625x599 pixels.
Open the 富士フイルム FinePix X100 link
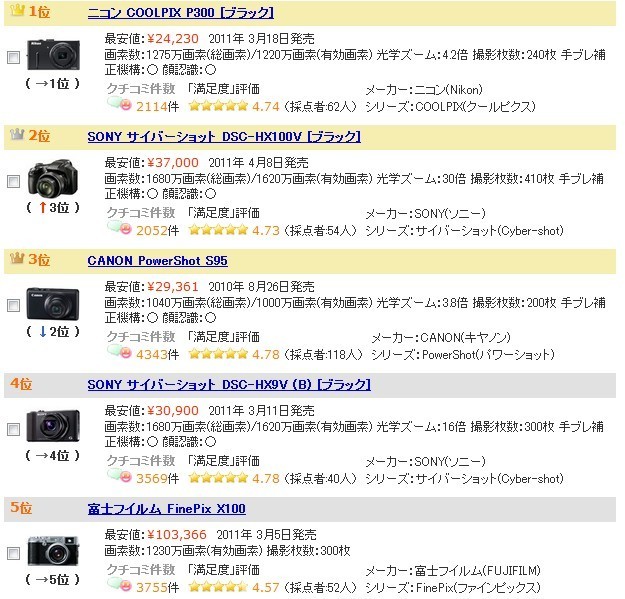(x=166, y=509)
